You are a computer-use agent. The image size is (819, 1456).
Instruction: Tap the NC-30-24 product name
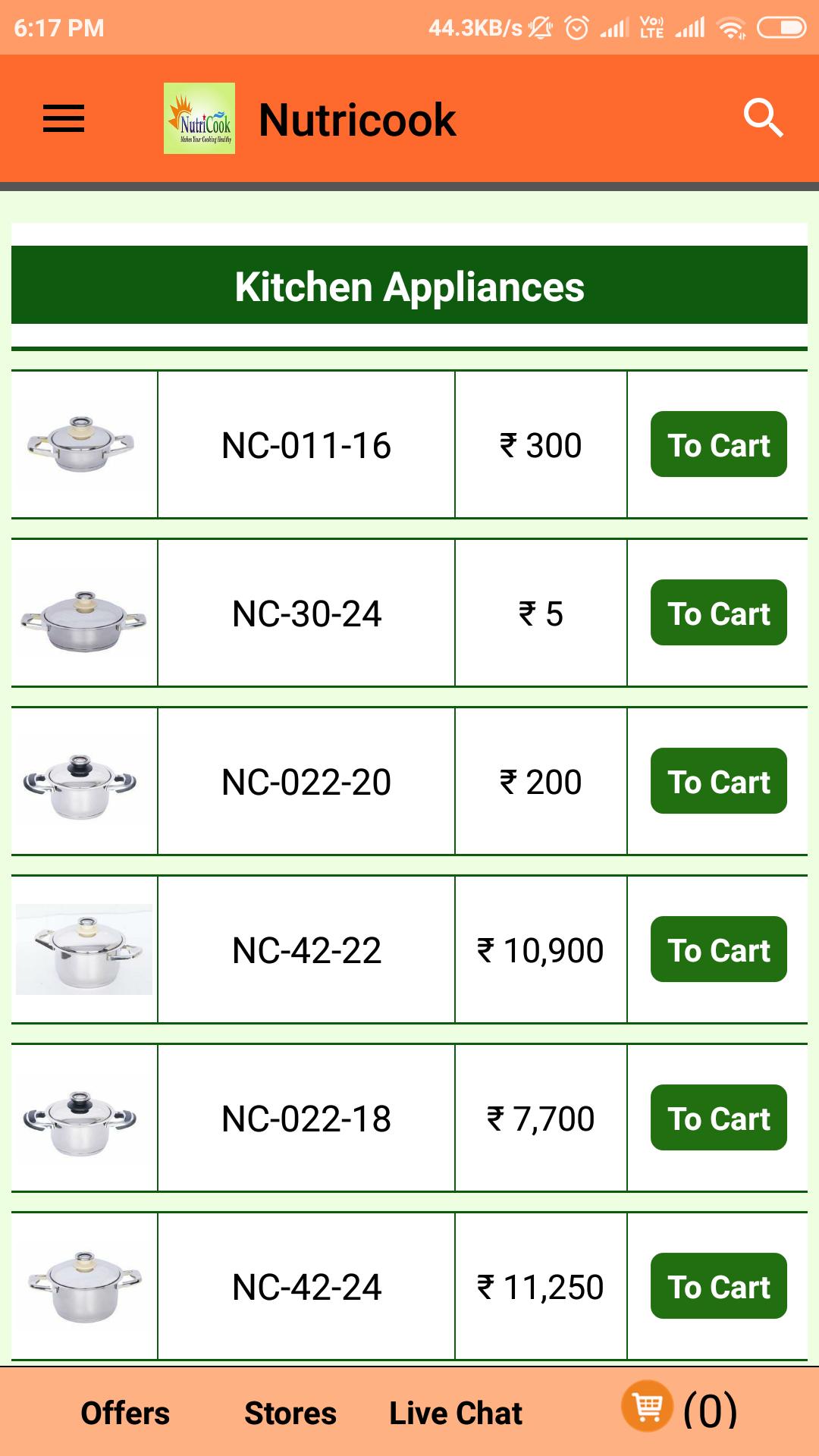[x=305, y=613]
